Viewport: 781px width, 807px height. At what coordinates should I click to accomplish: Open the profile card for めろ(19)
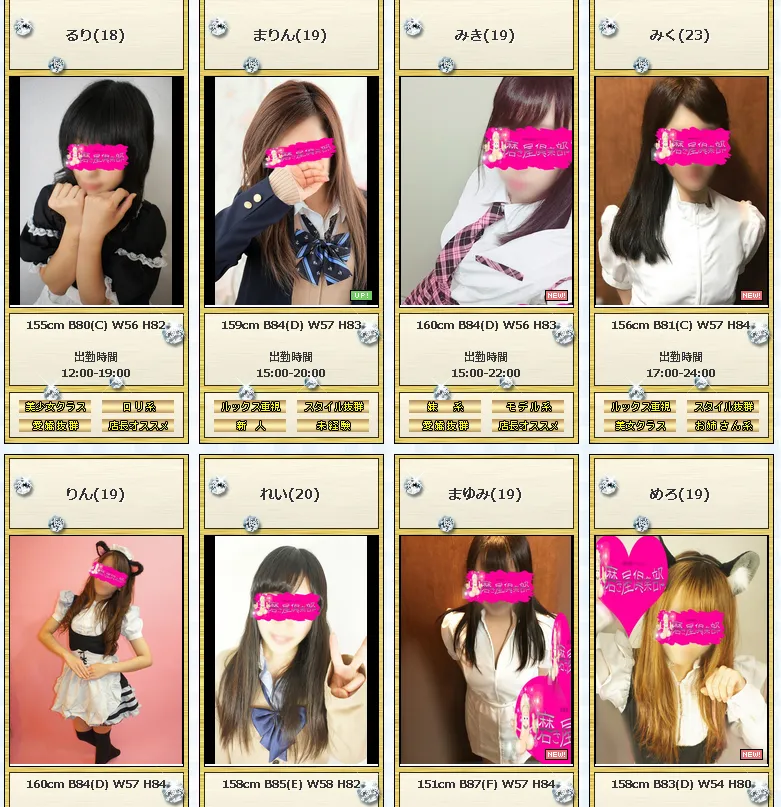coord(681,650)
